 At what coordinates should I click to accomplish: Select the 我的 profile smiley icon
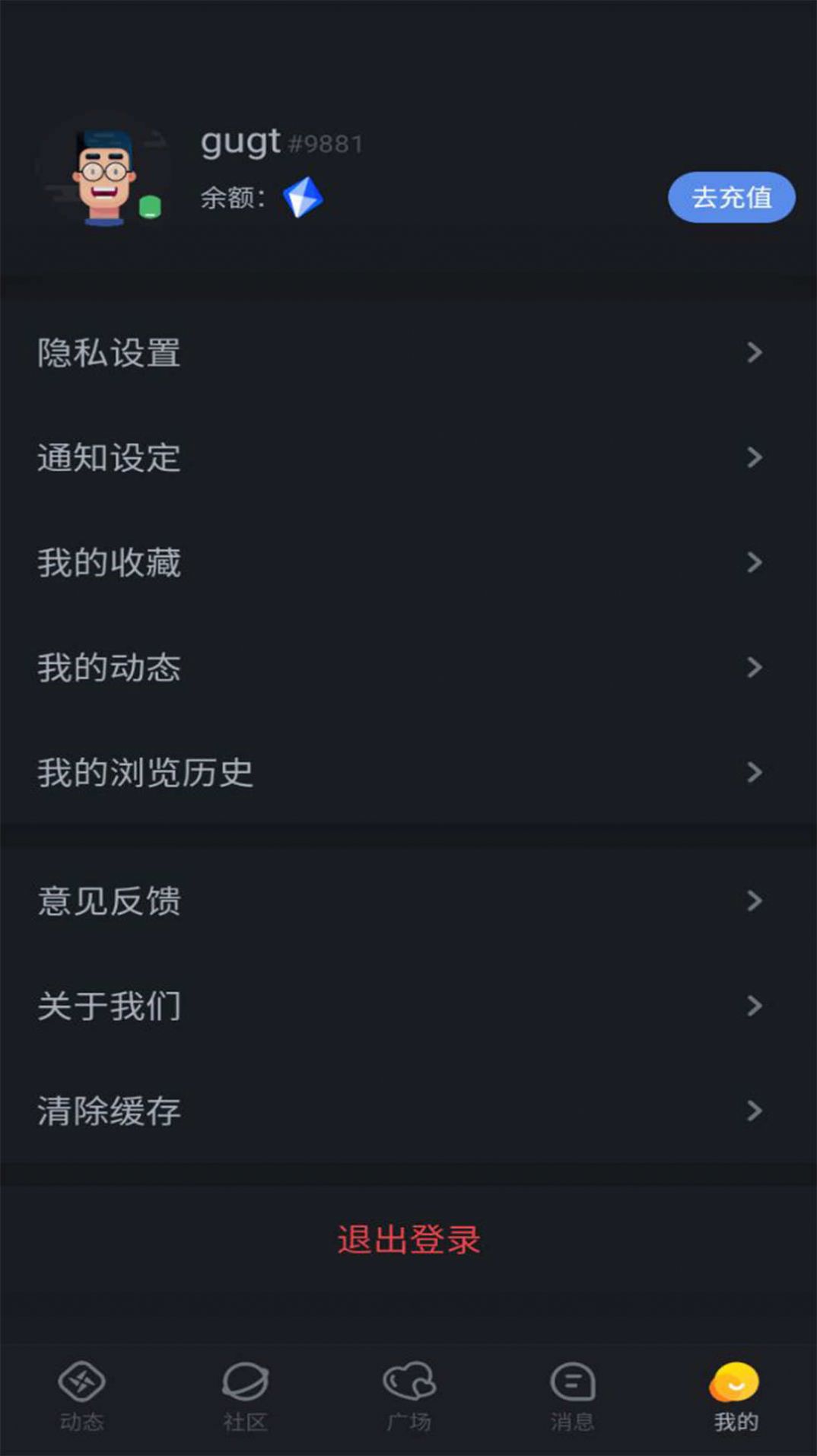point(733,1389)
